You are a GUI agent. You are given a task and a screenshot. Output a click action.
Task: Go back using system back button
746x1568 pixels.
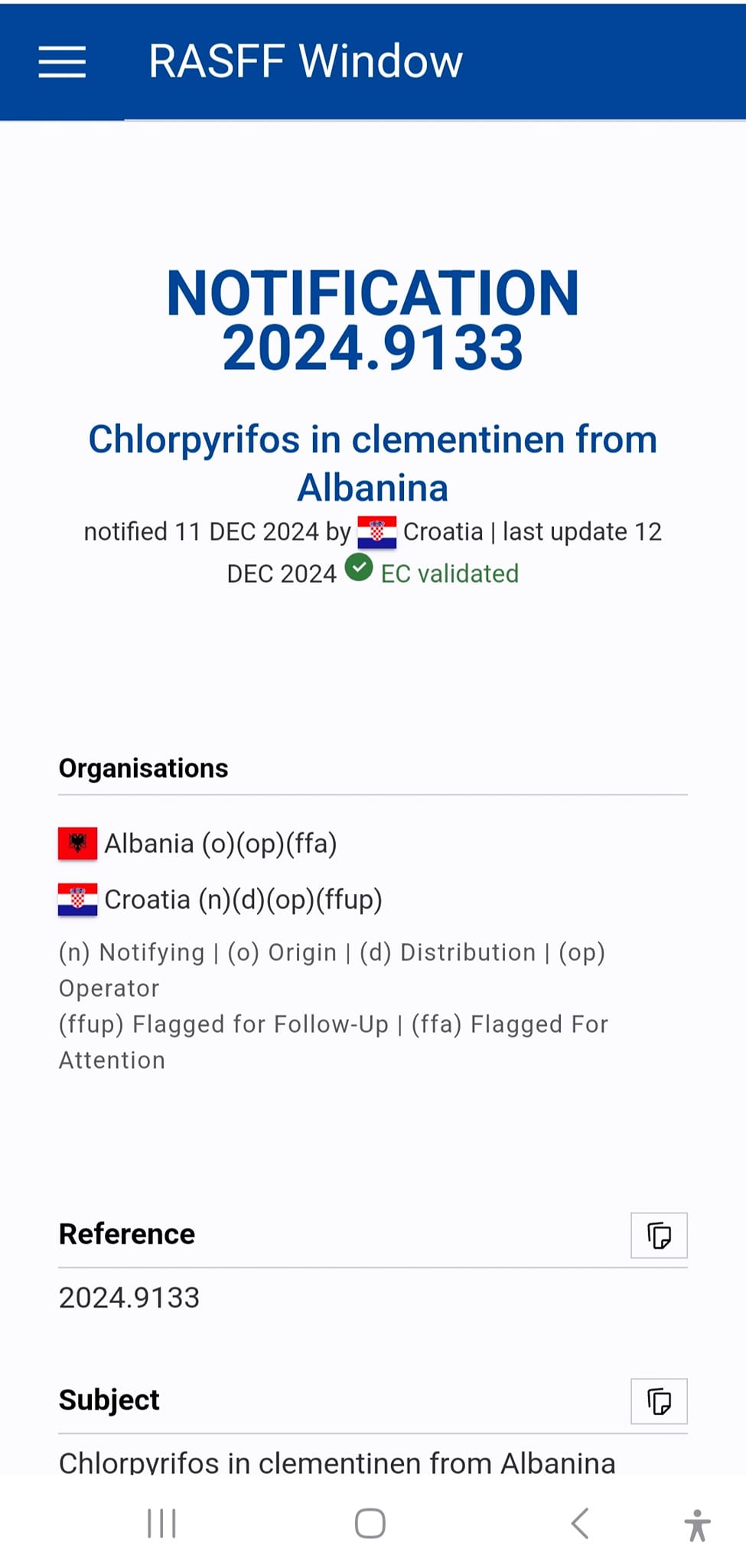tap(580, 1524)
